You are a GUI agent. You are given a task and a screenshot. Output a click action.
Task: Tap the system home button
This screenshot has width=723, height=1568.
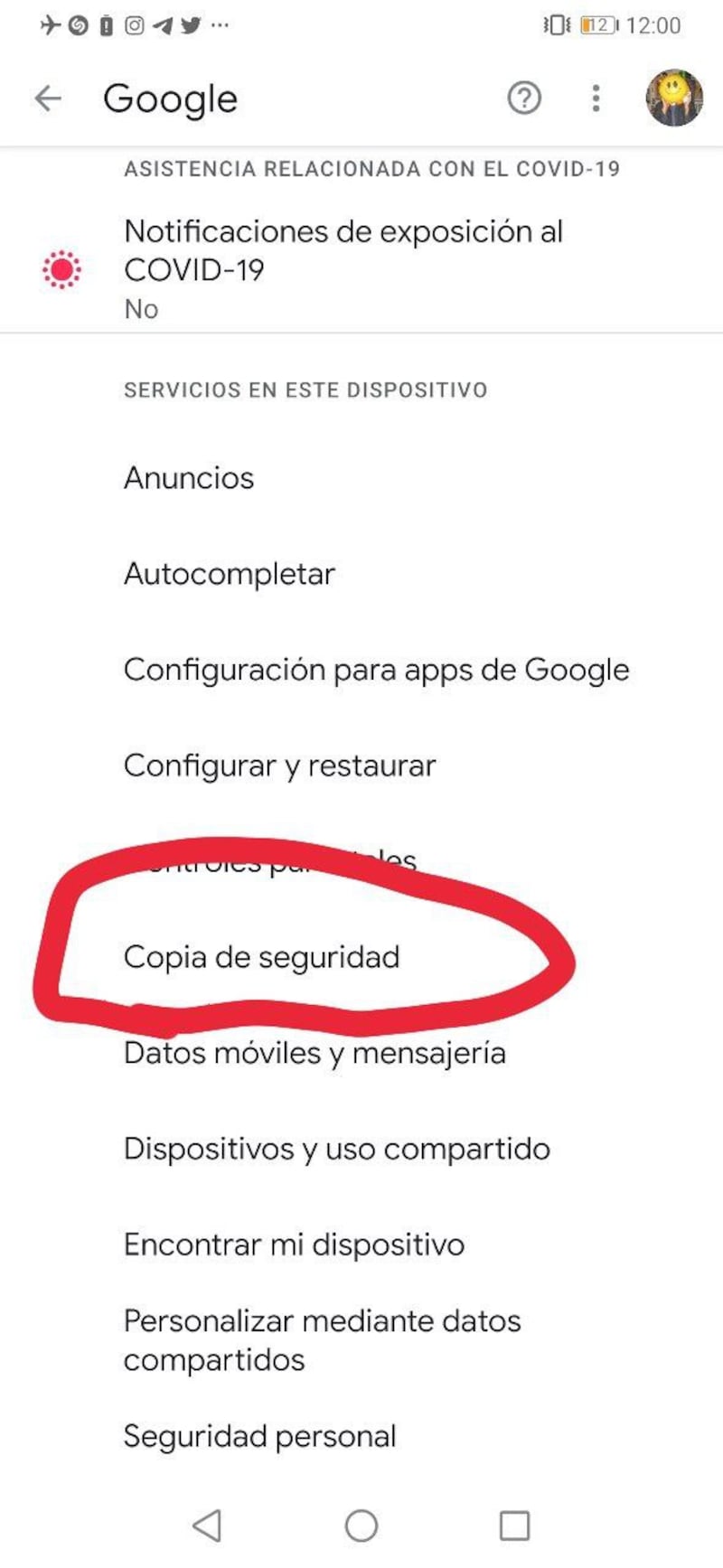click(361, 1526)
